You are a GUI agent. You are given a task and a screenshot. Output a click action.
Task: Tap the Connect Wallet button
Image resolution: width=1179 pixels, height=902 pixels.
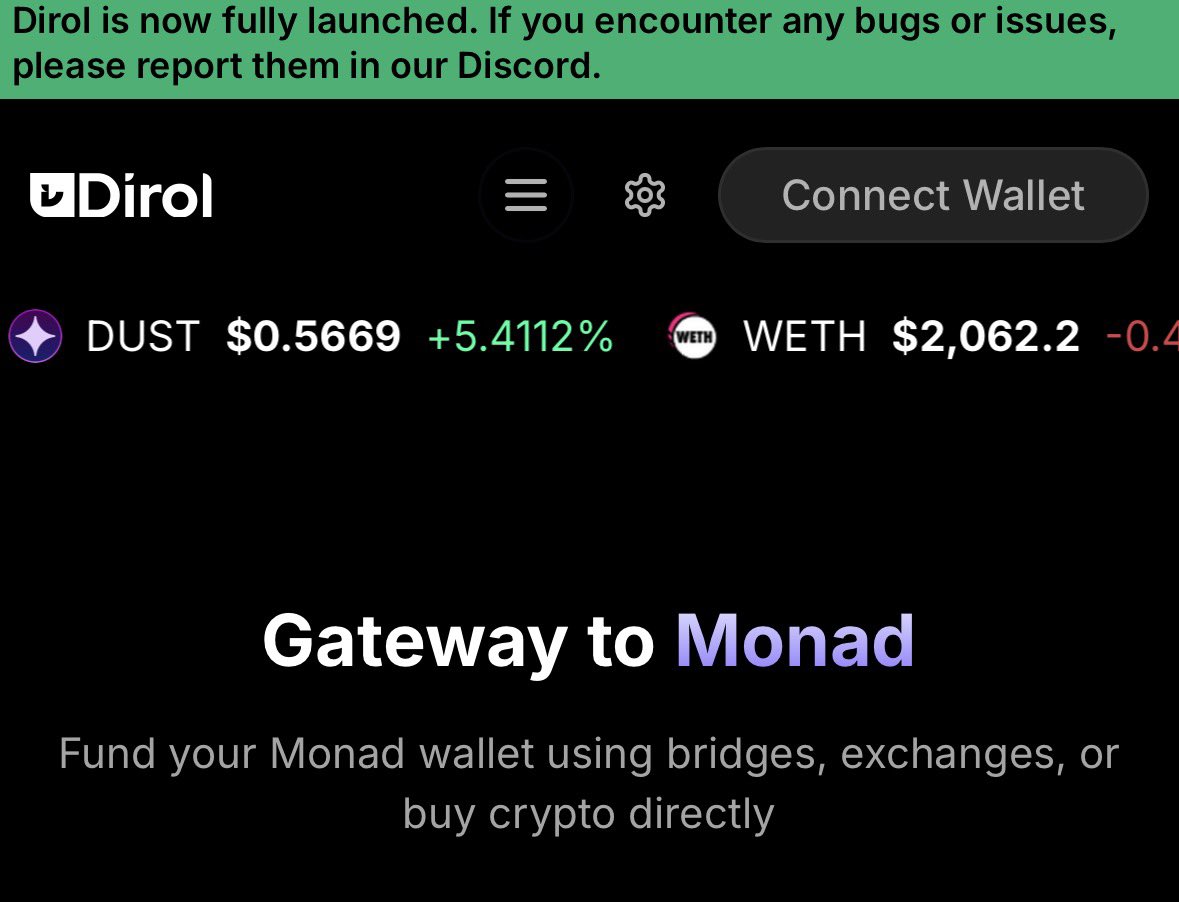tap(932, 195)
